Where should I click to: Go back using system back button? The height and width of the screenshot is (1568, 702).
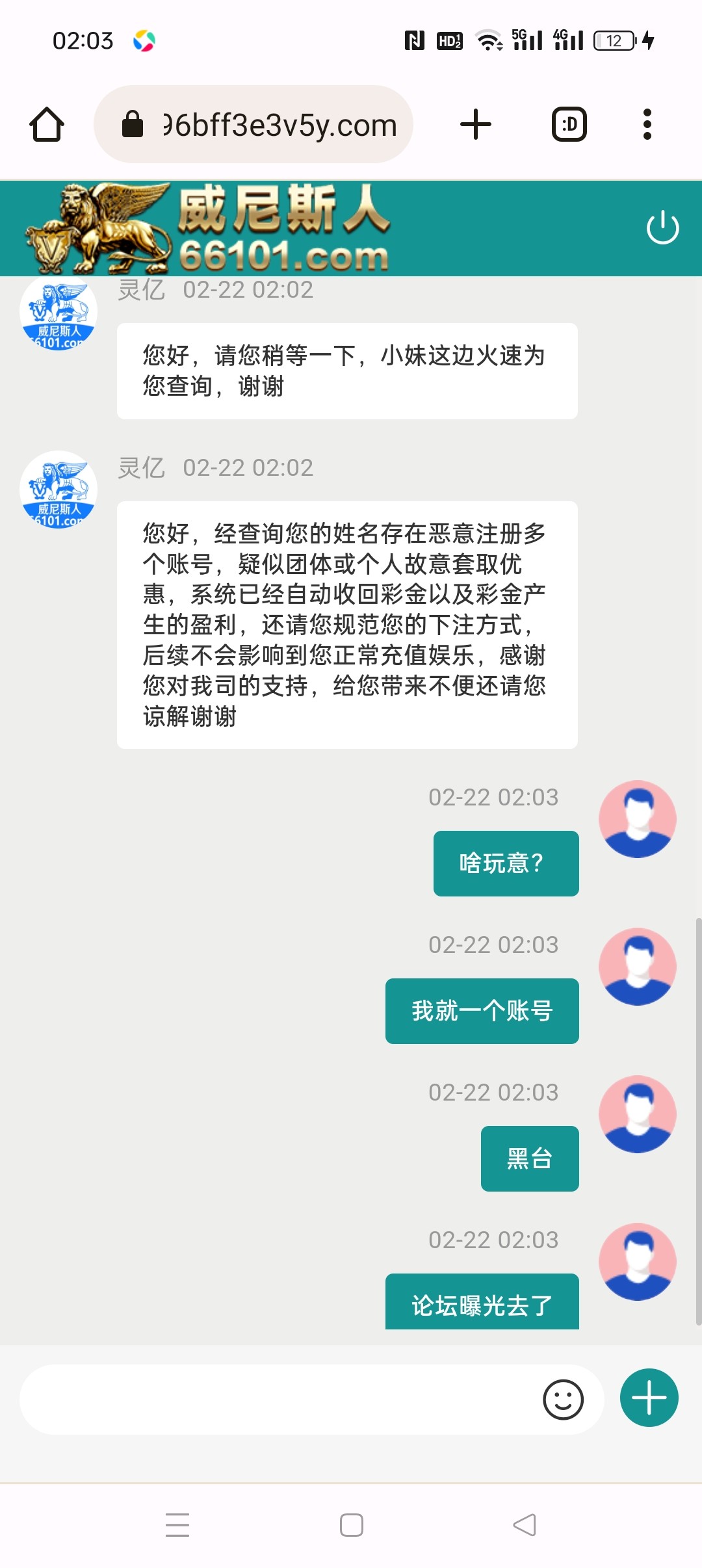point(524,1524)
